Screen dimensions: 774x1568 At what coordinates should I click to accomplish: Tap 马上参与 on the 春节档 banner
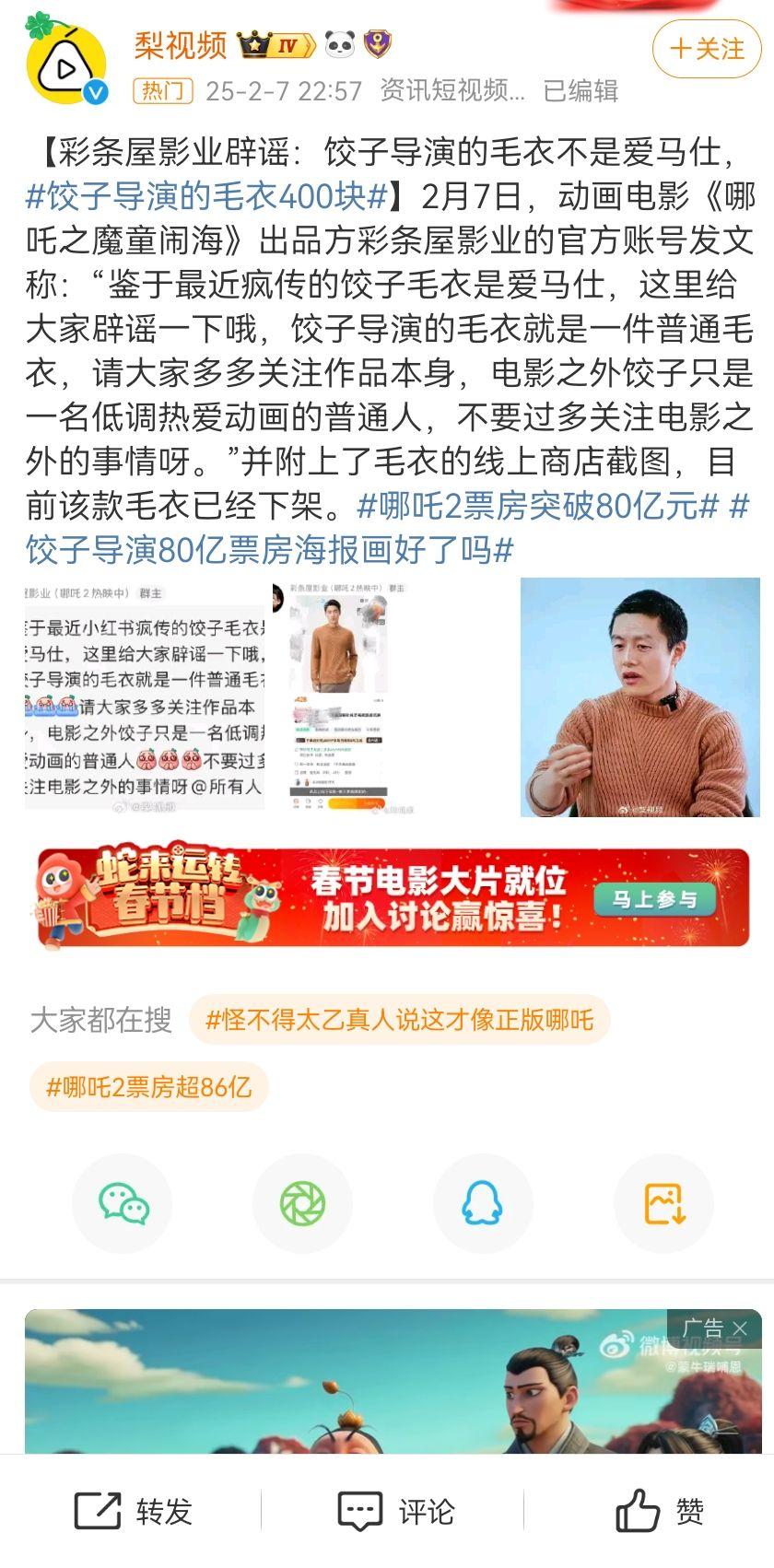(655, 899)
